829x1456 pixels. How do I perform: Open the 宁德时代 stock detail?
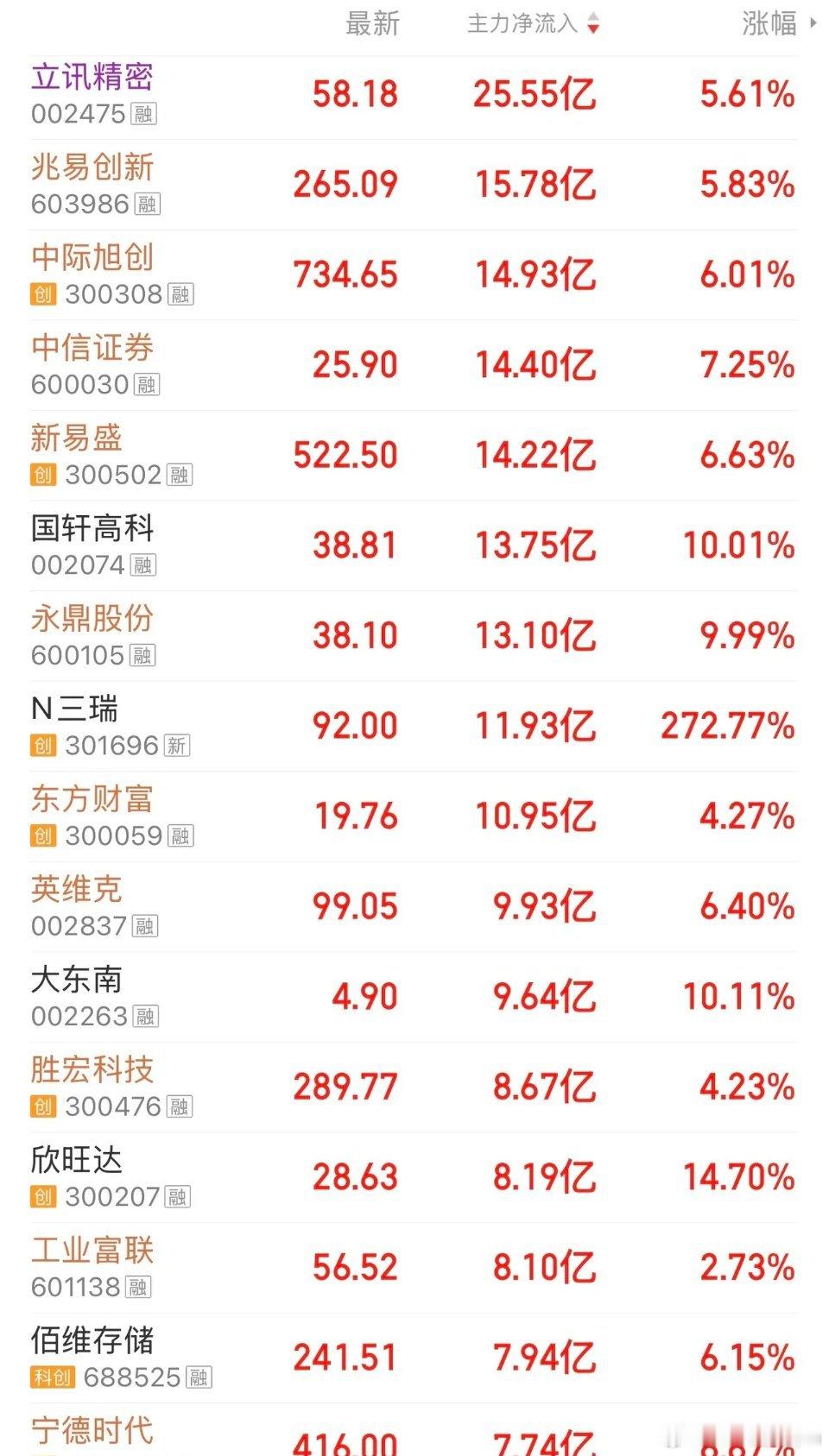(x=93, y=1430)
